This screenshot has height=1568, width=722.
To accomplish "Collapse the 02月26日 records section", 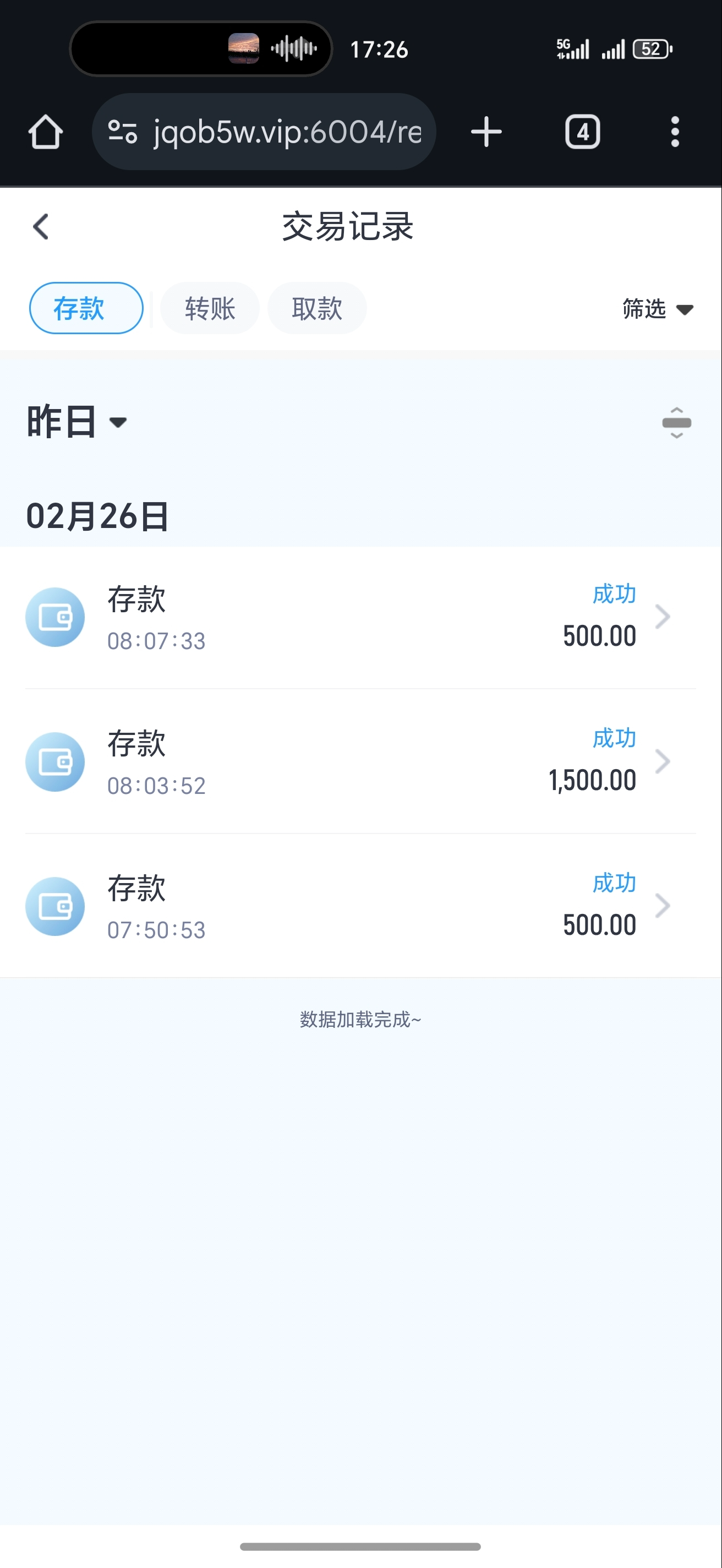I will pos(676,422).
